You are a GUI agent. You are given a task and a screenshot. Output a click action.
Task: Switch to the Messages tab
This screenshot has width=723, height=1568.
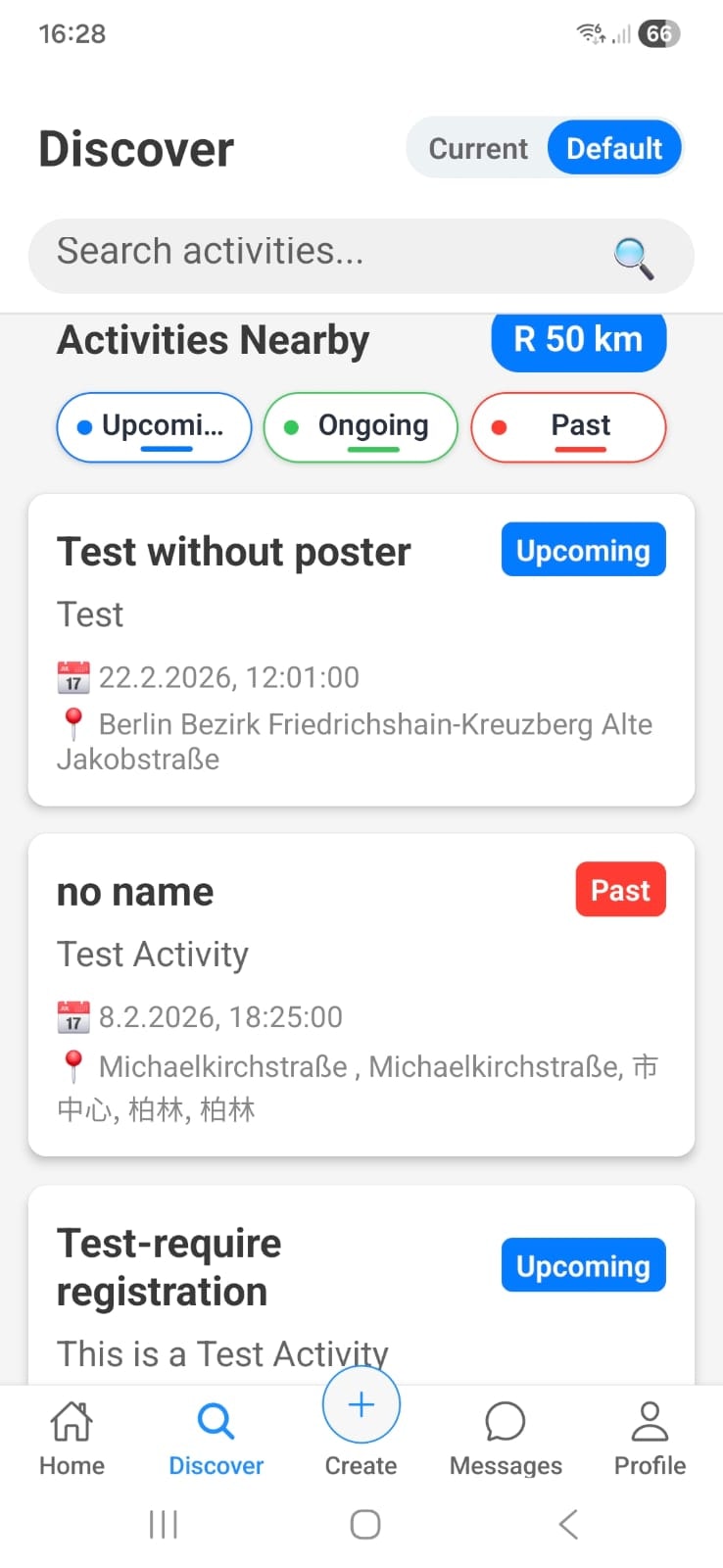506,1437
